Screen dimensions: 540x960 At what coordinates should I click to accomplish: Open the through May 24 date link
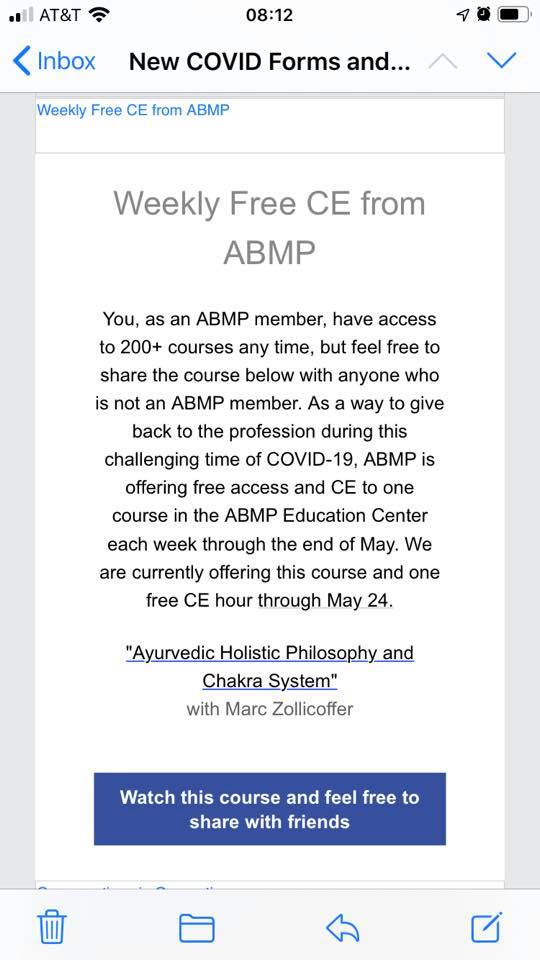pos(324,600)
